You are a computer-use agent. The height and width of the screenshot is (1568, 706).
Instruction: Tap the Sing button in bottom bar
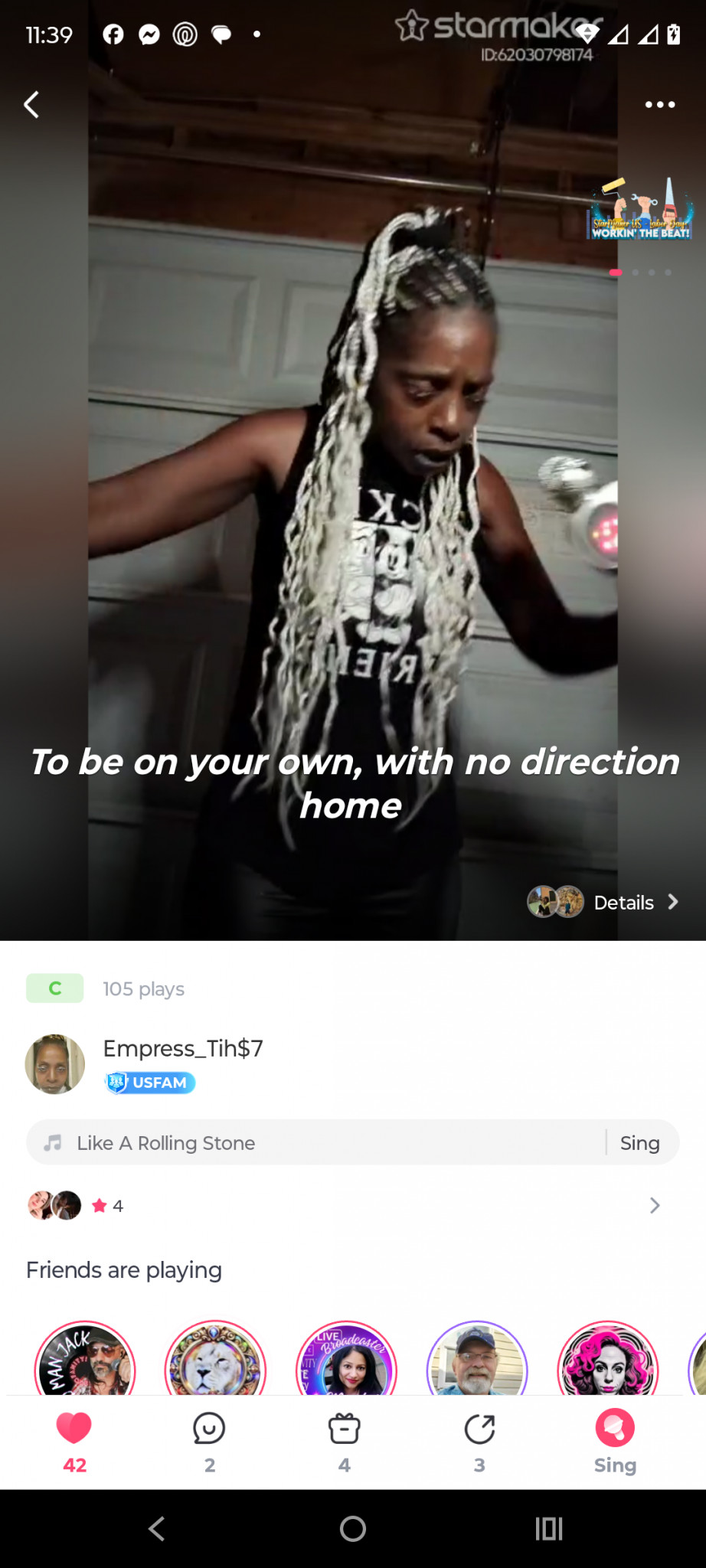click(x=615, y=1429)
